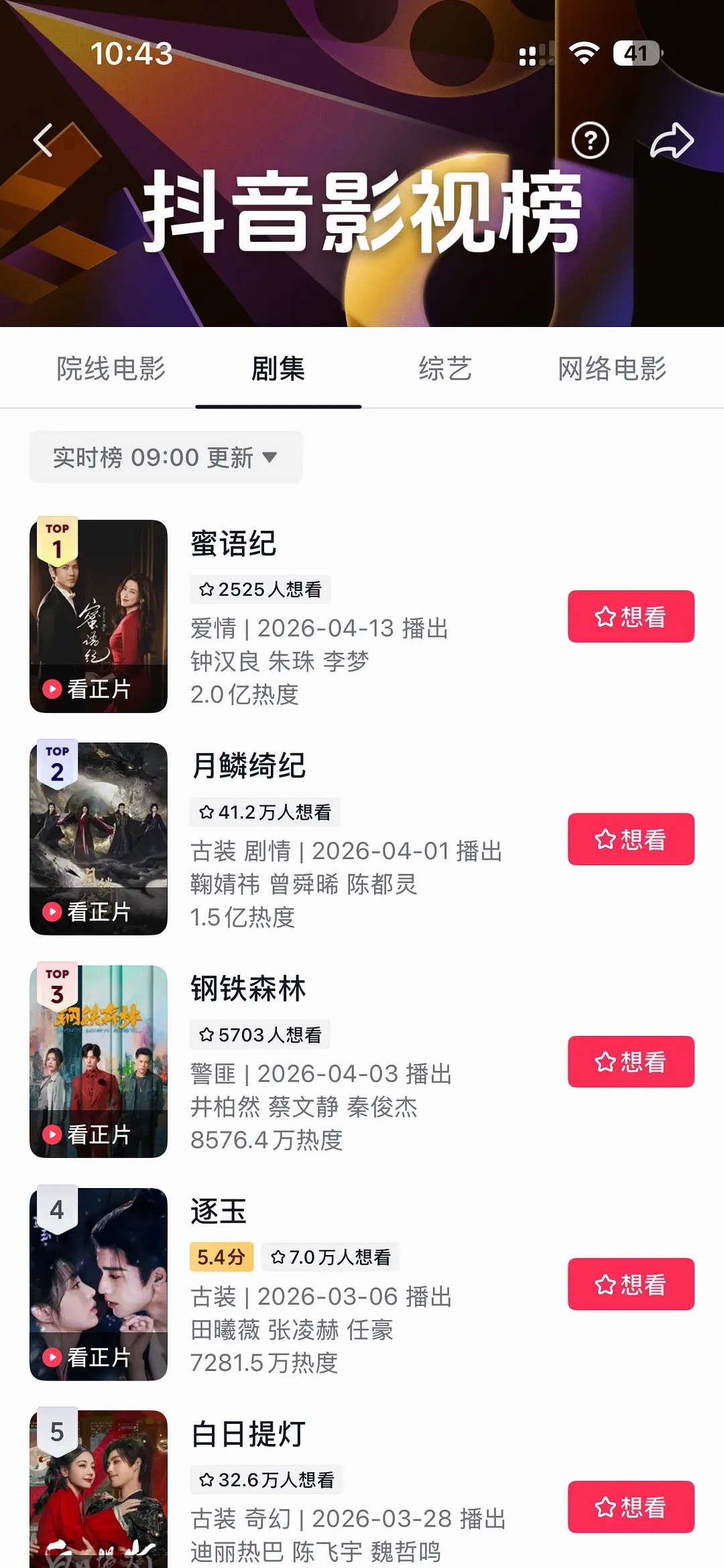
Task: Select the 剧集 tab
Action: (x=278, y=369)
